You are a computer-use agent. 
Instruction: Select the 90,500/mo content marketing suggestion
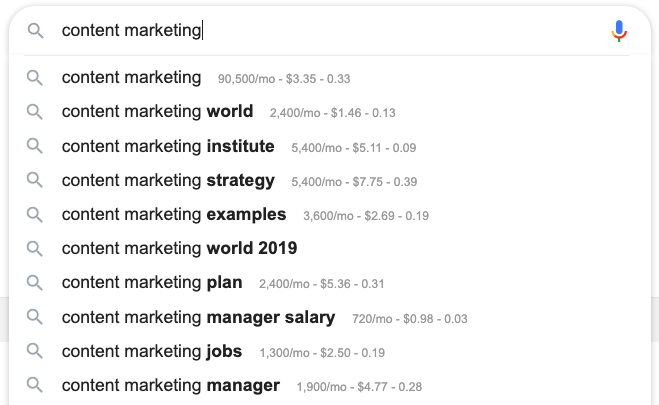[131, 78]
